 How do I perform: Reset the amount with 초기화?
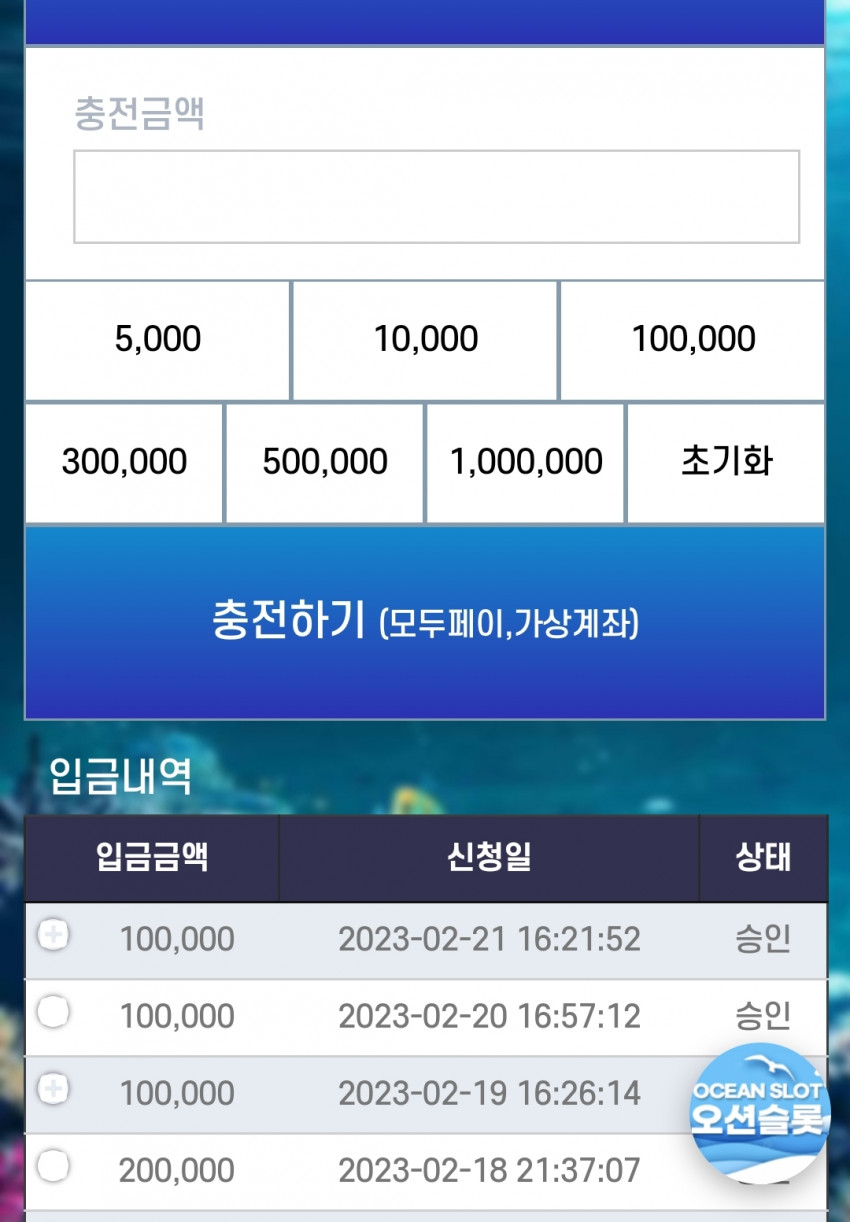[x=726, y=463]
